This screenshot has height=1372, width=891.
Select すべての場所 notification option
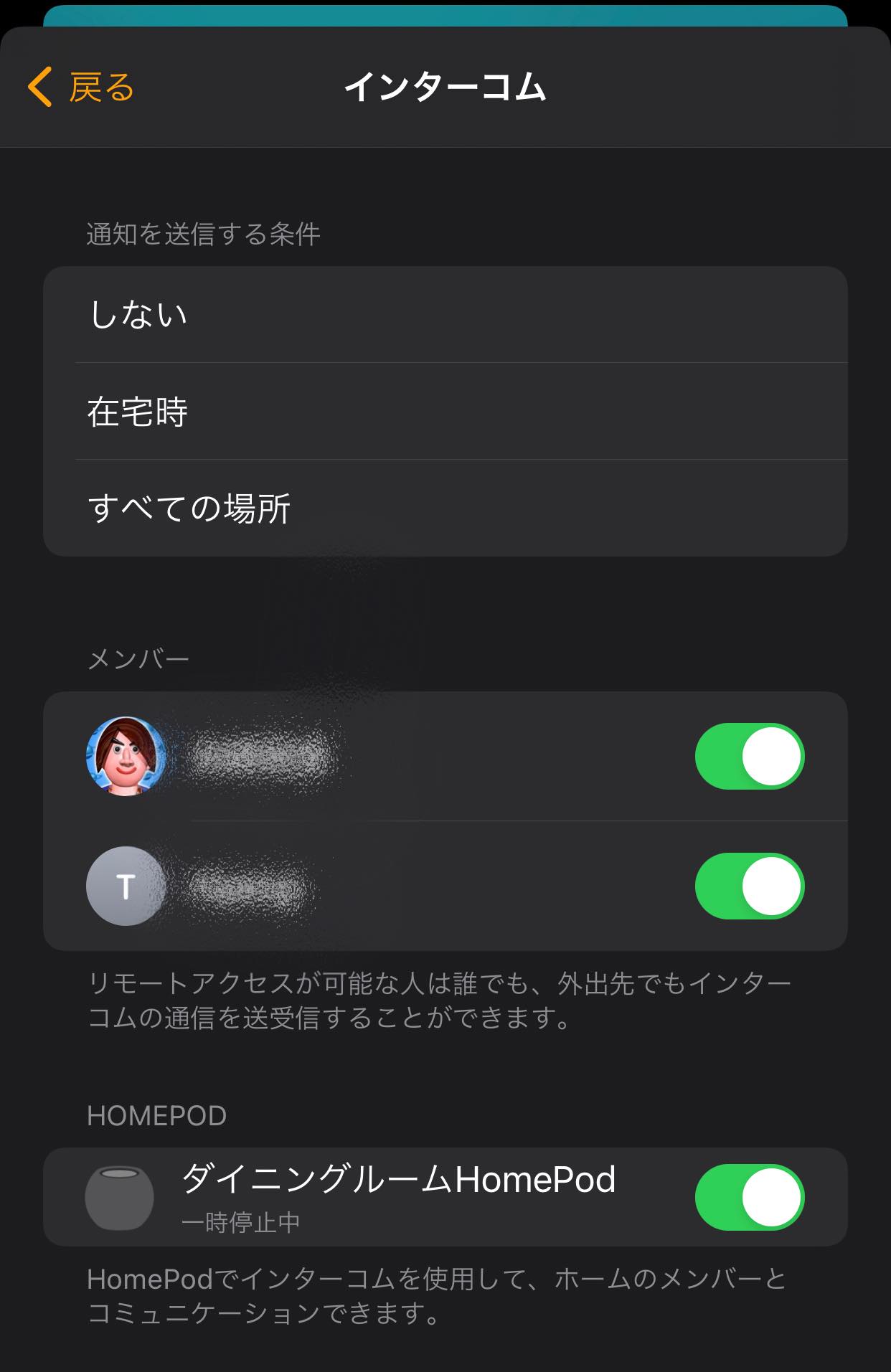[x=445, y=508]
